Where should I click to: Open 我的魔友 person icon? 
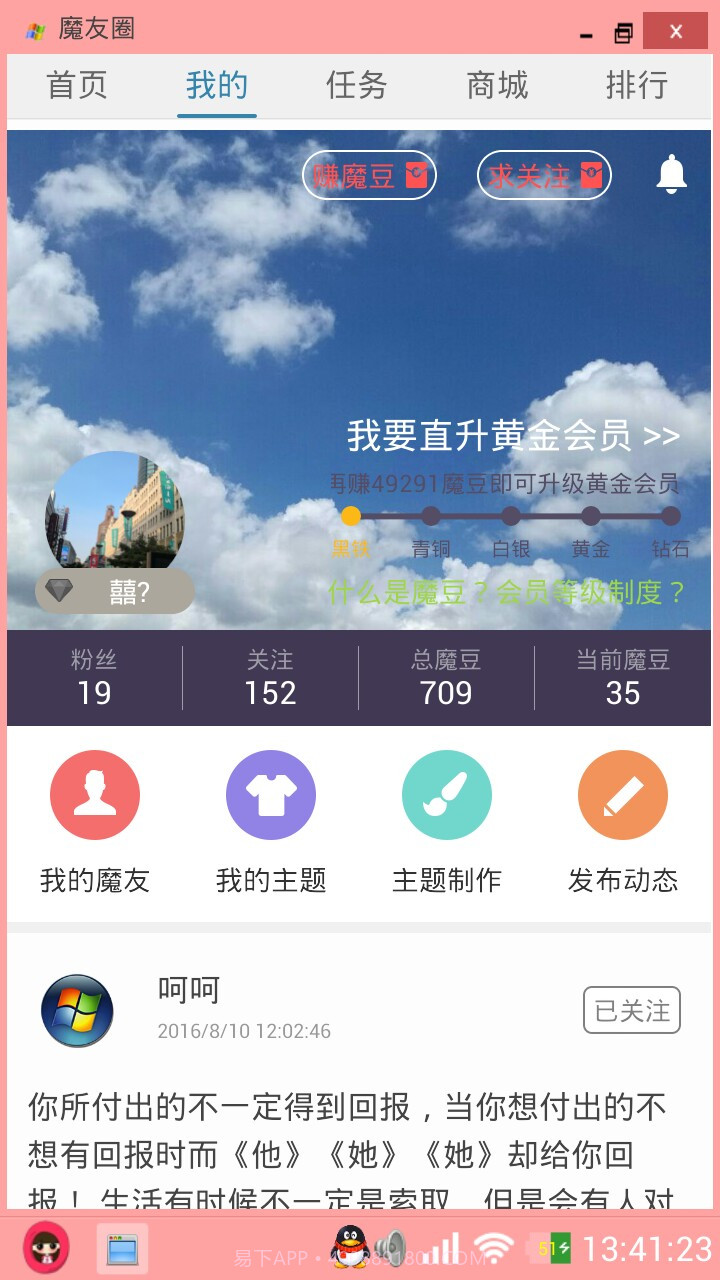(94, 794)
